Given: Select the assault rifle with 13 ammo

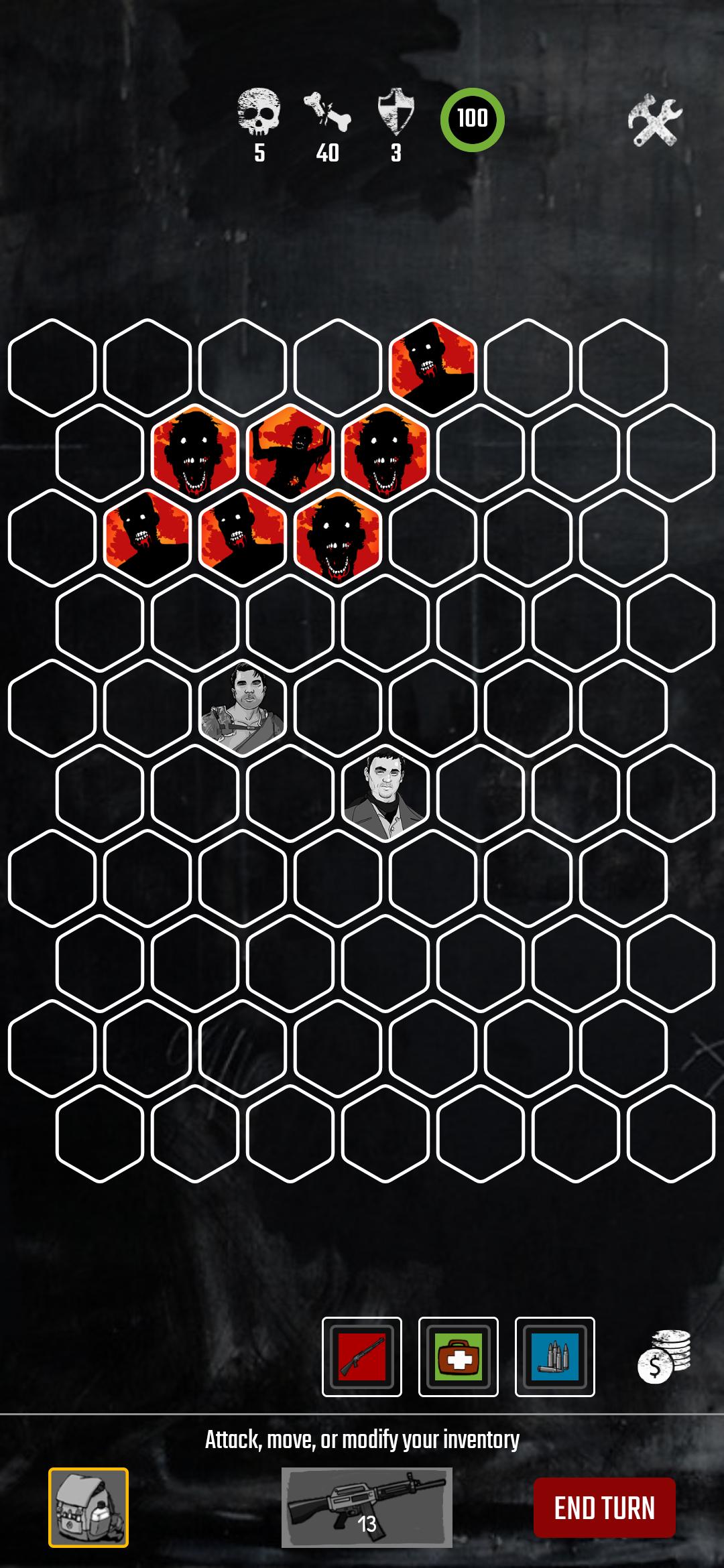Looking at the screenshot, I should pyautogui.click(x=367, y=1508).
